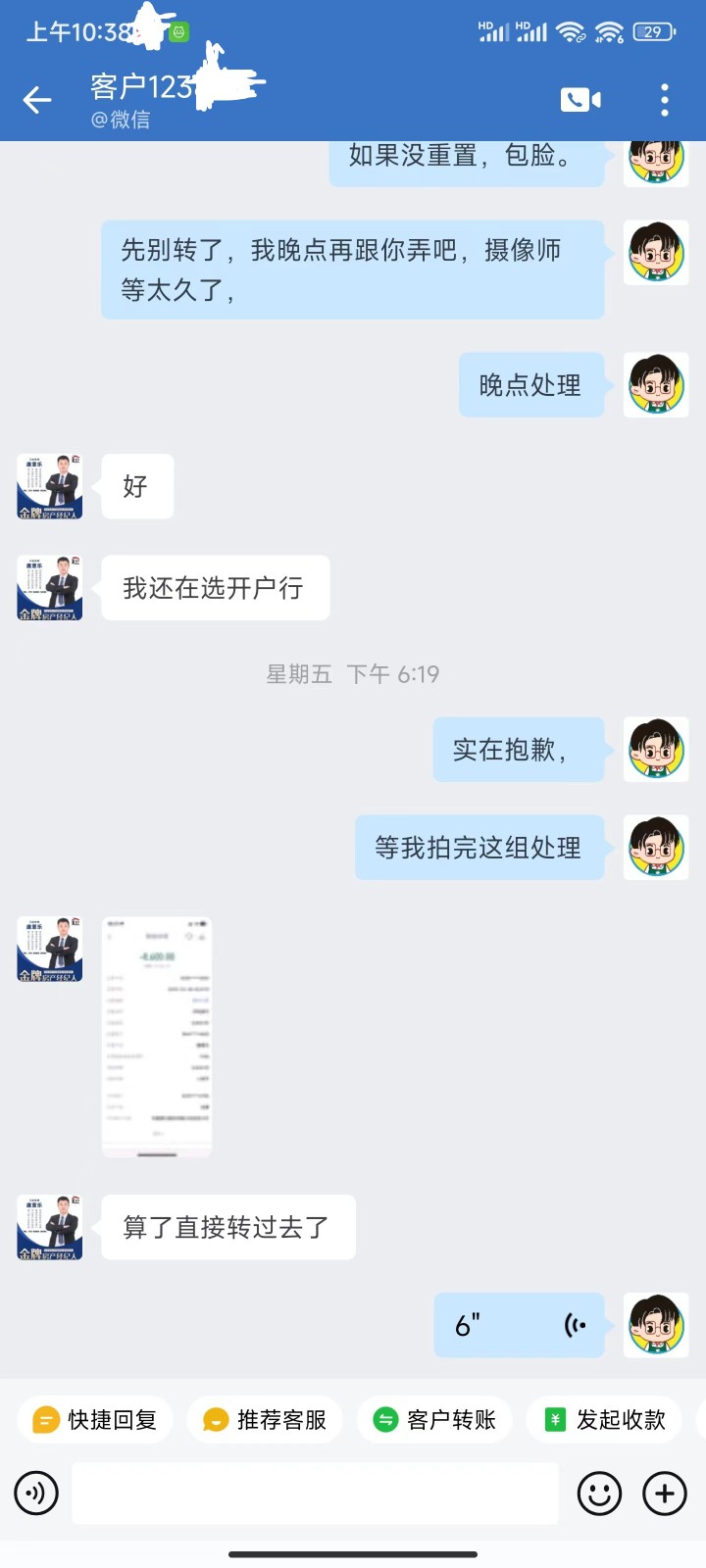Image resolution: width=706 pixels, height=1568 pixels.
Task: Open 客户转账 customer transfer
Action: pyautogui.click(x=434, y=1419)
